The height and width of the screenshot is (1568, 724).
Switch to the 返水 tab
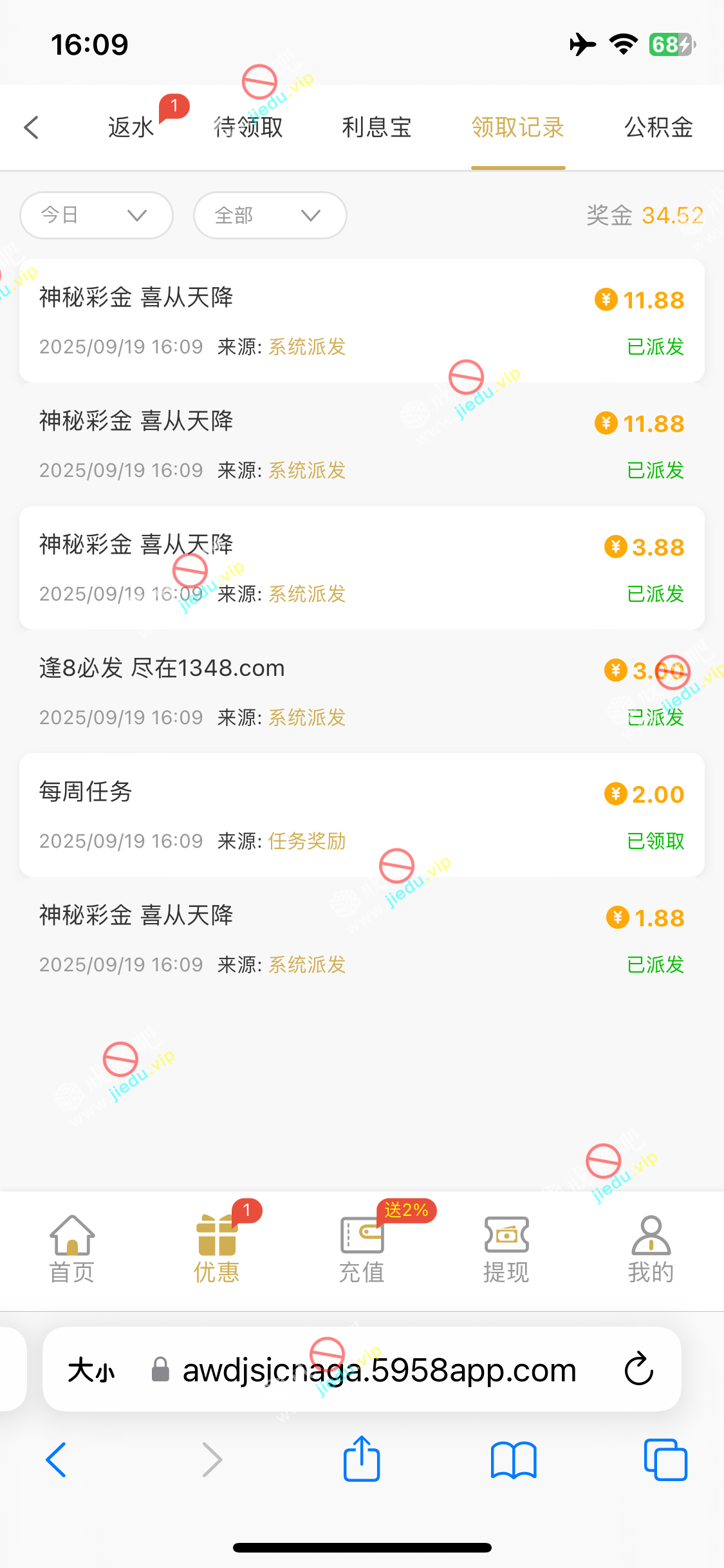click(131, 127)
